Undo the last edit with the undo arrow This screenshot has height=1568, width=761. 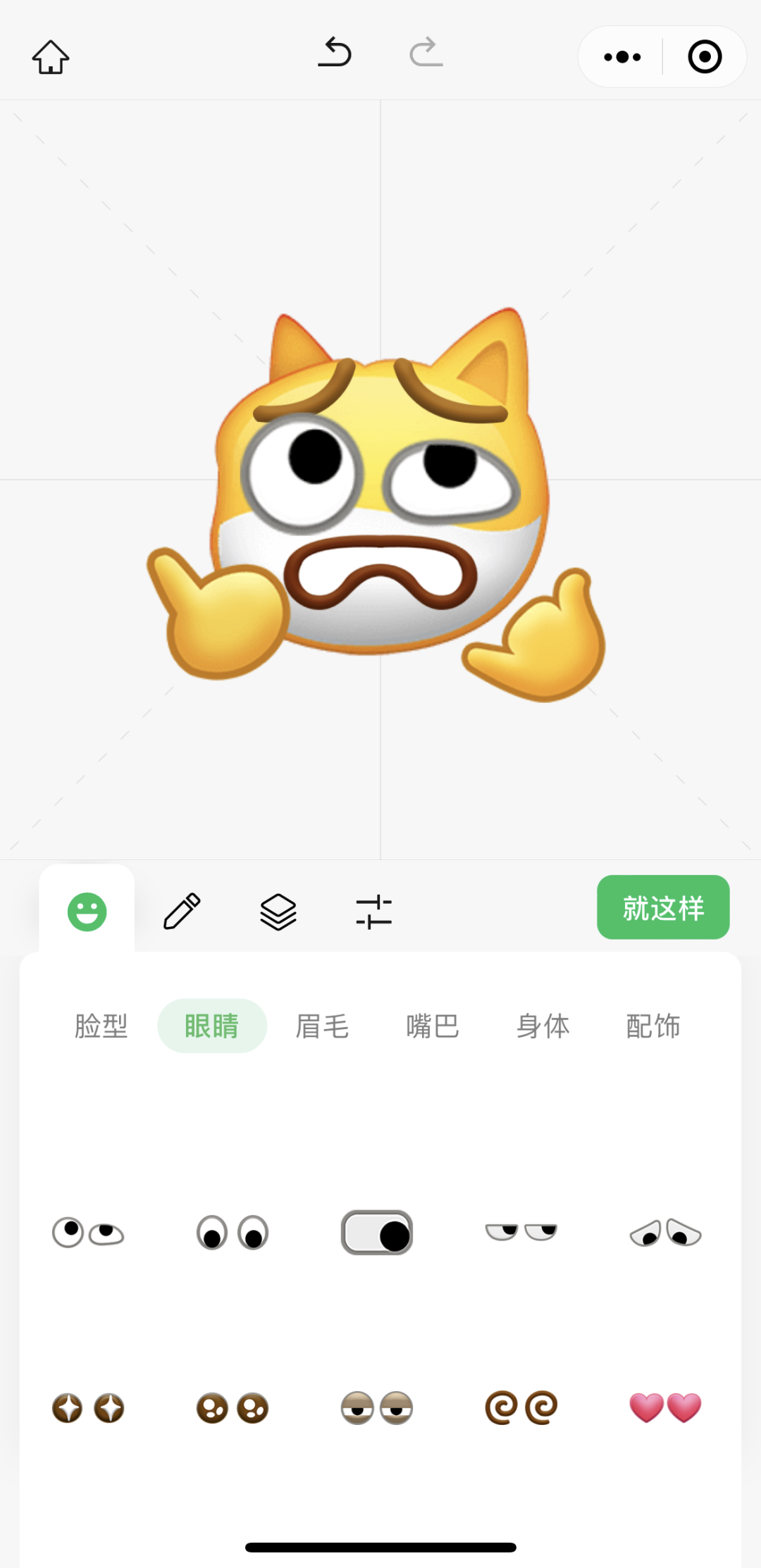pyautogui.click(x=335, y=53)
